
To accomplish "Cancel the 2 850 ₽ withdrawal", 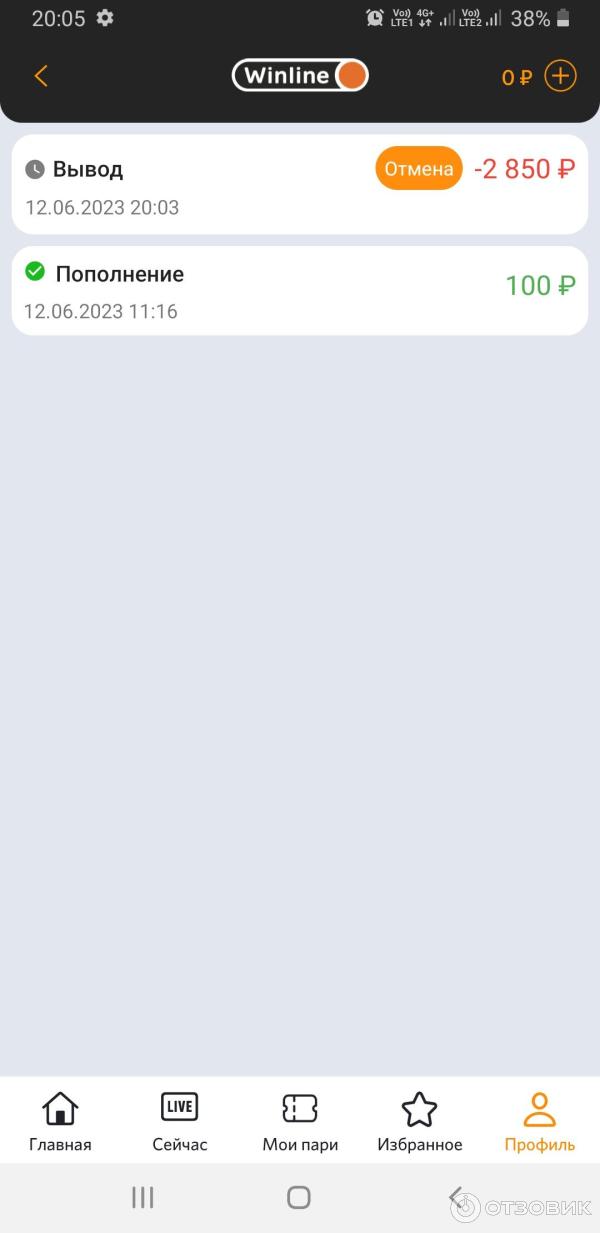I will click(x=419, y=169).
